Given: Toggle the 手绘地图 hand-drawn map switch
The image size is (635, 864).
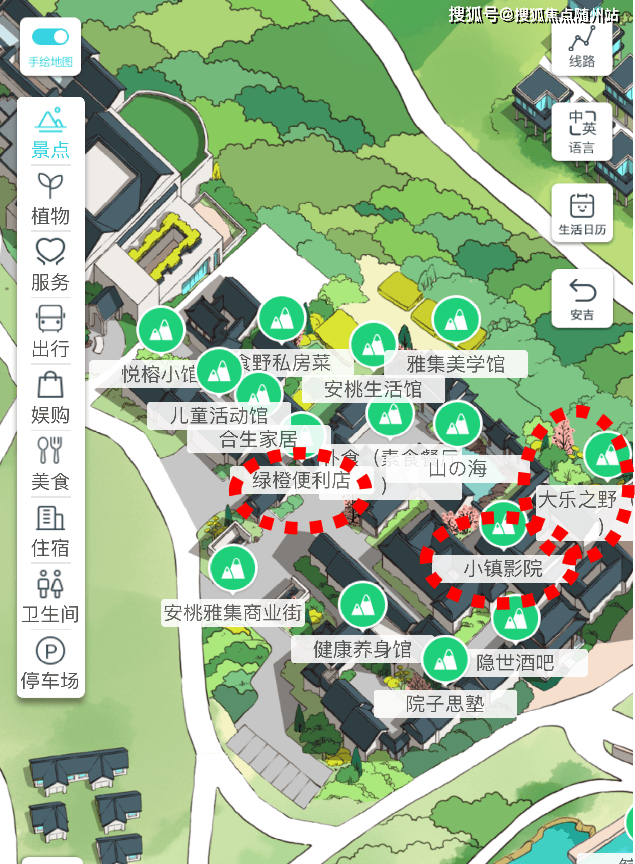Looking at the screenshot, I should point(50,37).
